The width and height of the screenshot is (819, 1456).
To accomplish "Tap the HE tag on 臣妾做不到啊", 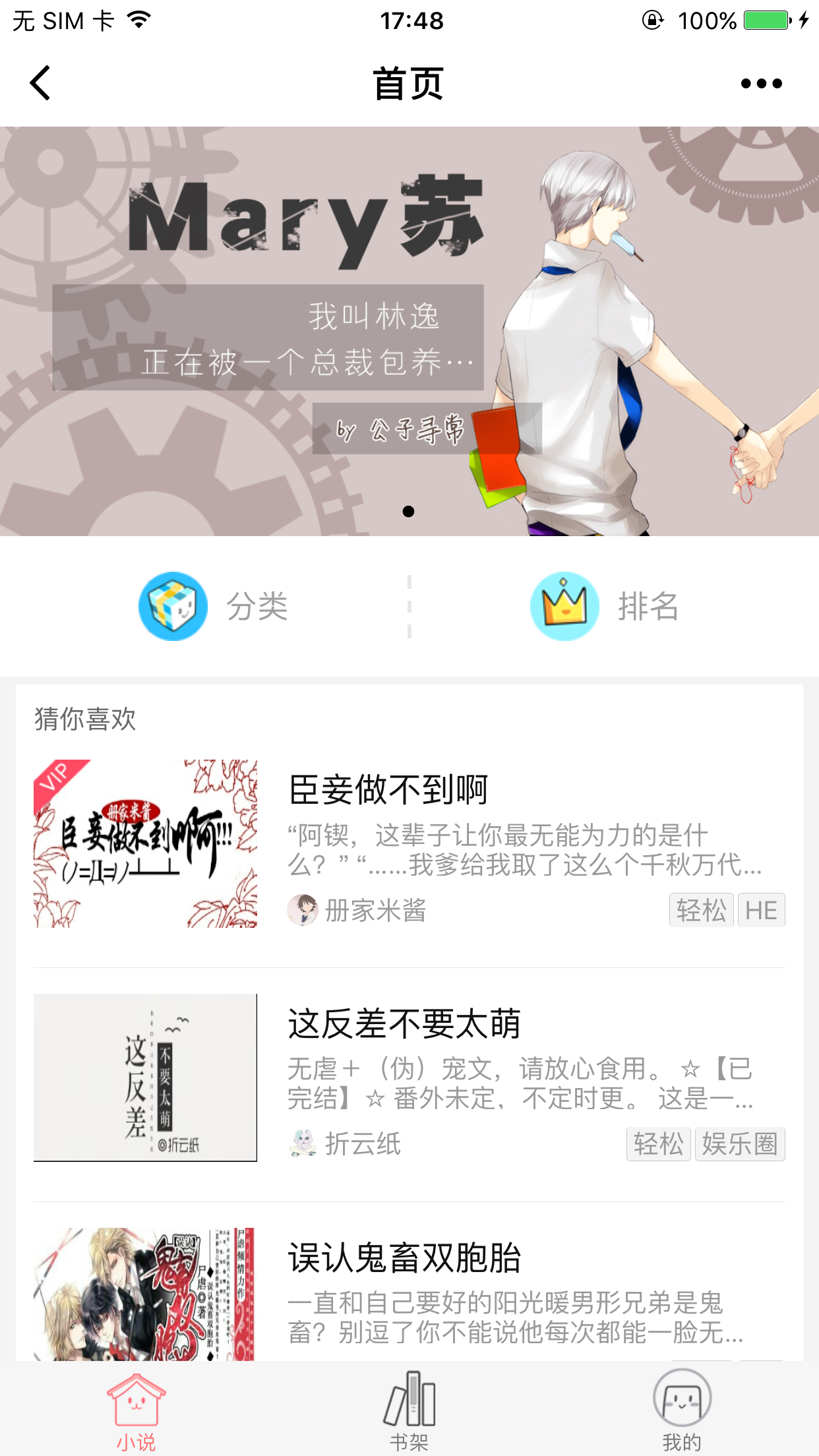I will (761, 911).
